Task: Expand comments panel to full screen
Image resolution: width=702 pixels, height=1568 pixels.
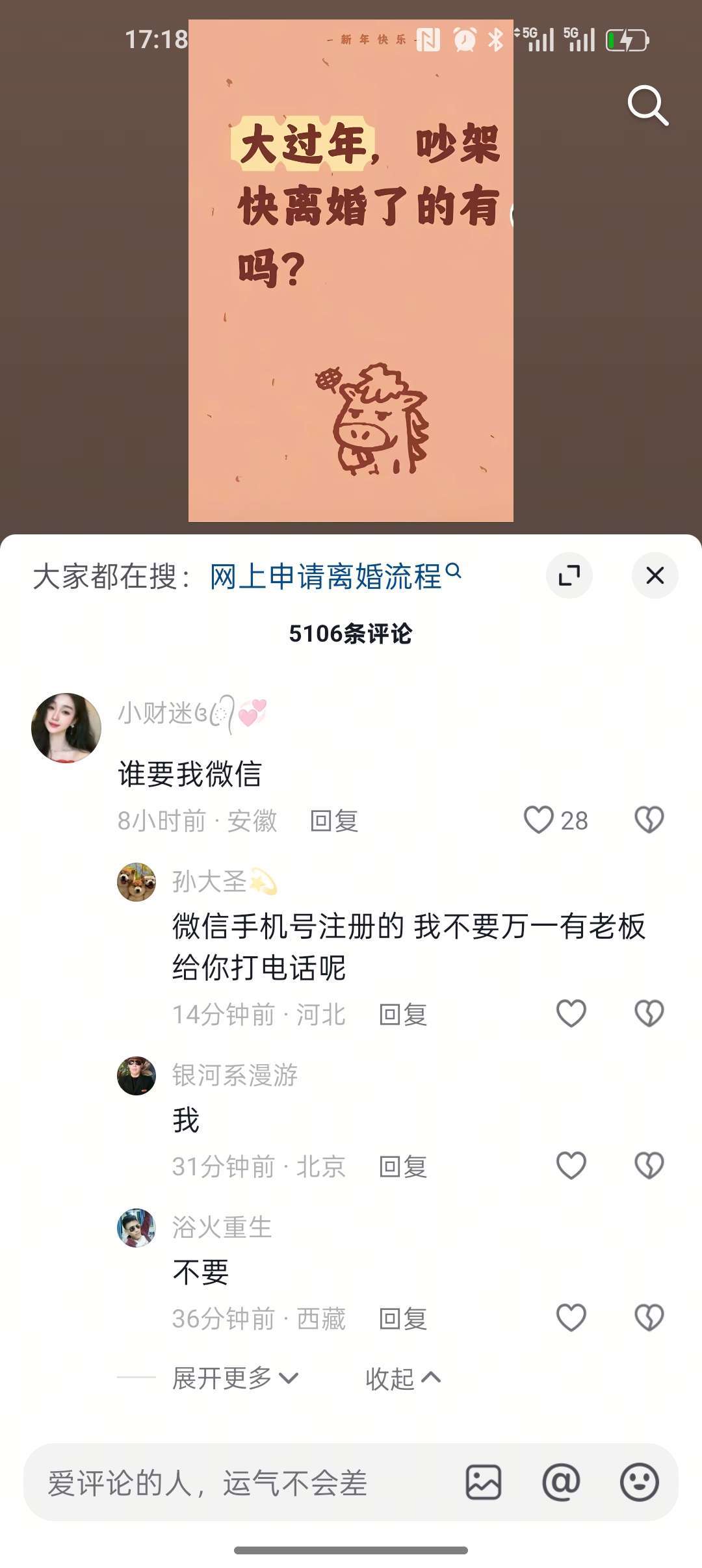Action: tap(569, 575)
